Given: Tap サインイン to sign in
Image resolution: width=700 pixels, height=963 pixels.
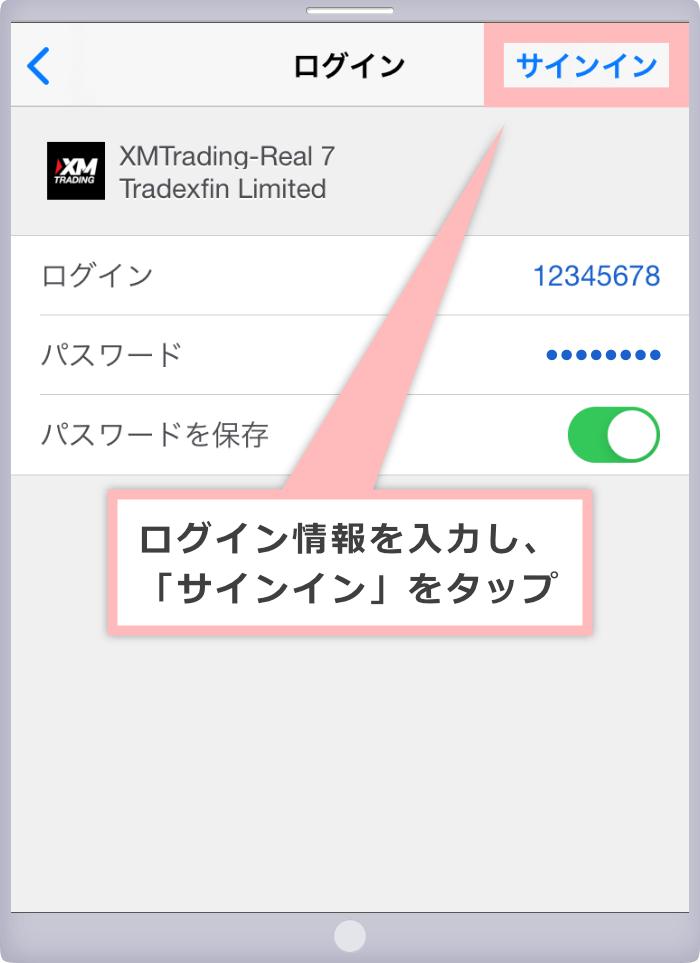Looking at the screenshot, I should (586, 66).
